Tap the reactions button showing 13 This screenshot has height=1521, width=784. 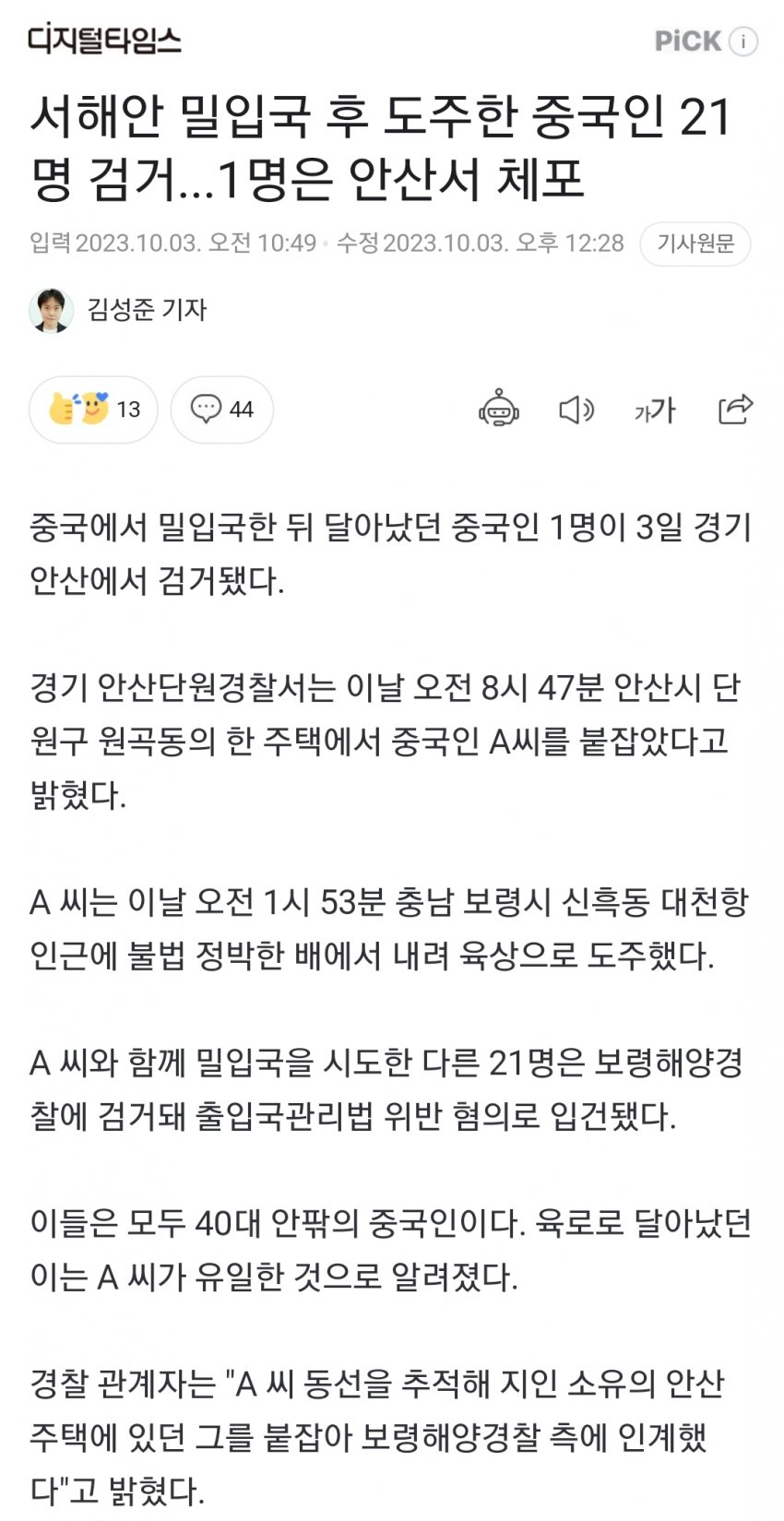click(x=93, y=409)
